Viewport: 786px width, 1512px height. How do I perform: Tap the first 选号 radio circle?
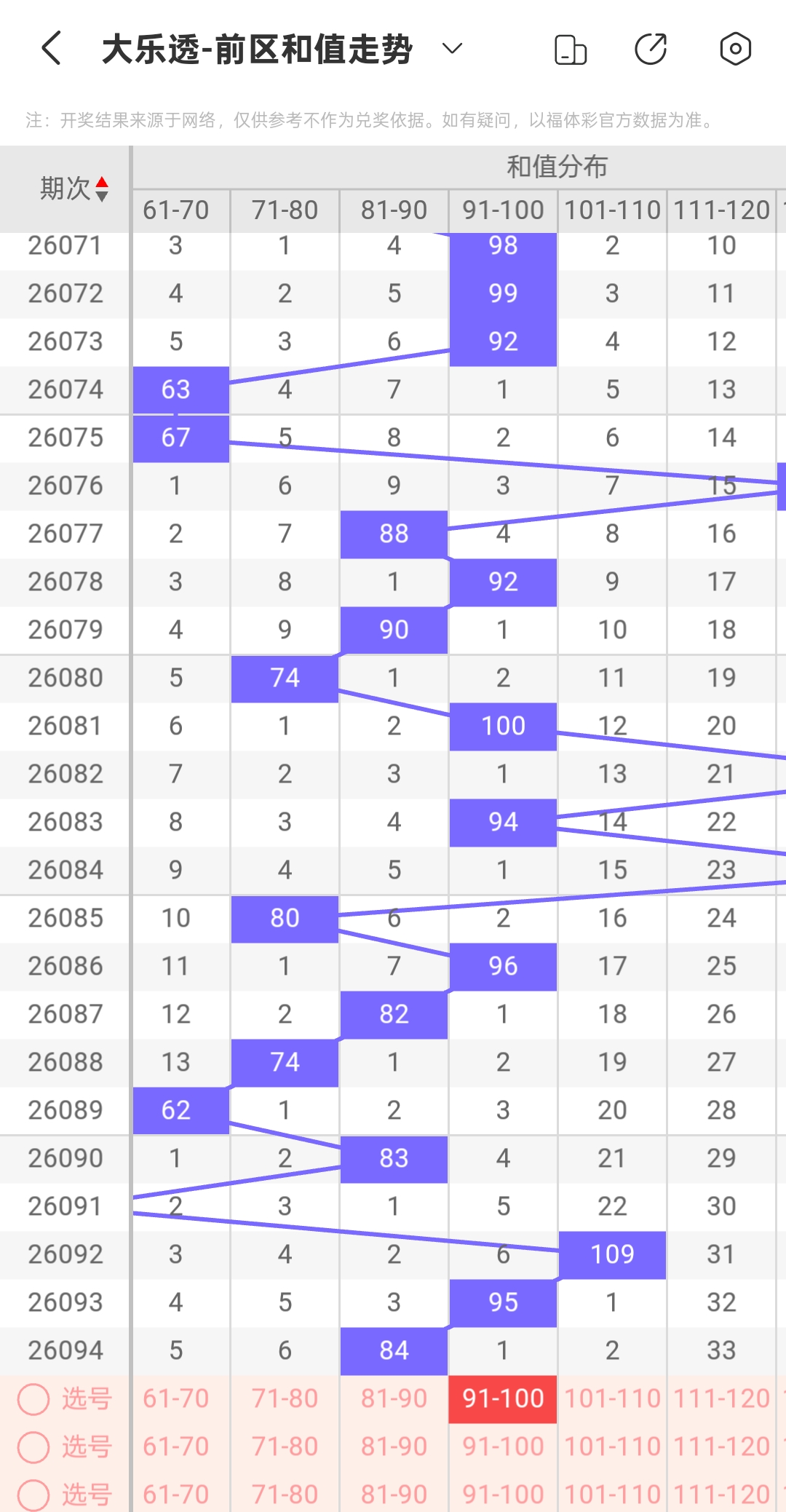coord(33,1399)
